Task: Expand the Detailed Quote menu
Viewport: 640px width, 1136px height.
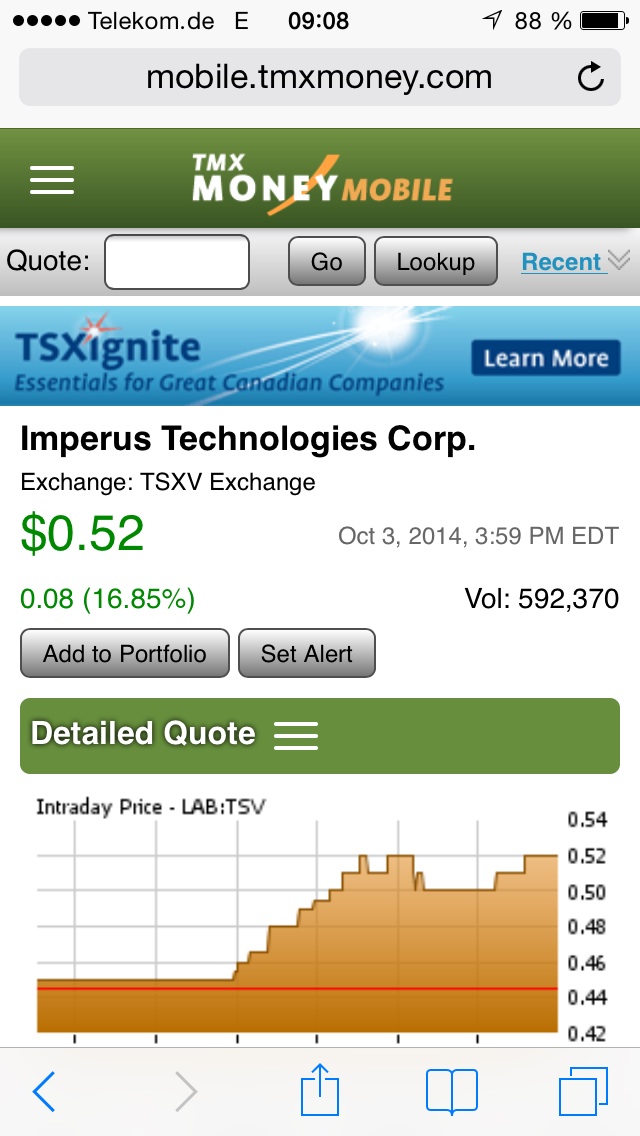Action: tap(296, 735)
